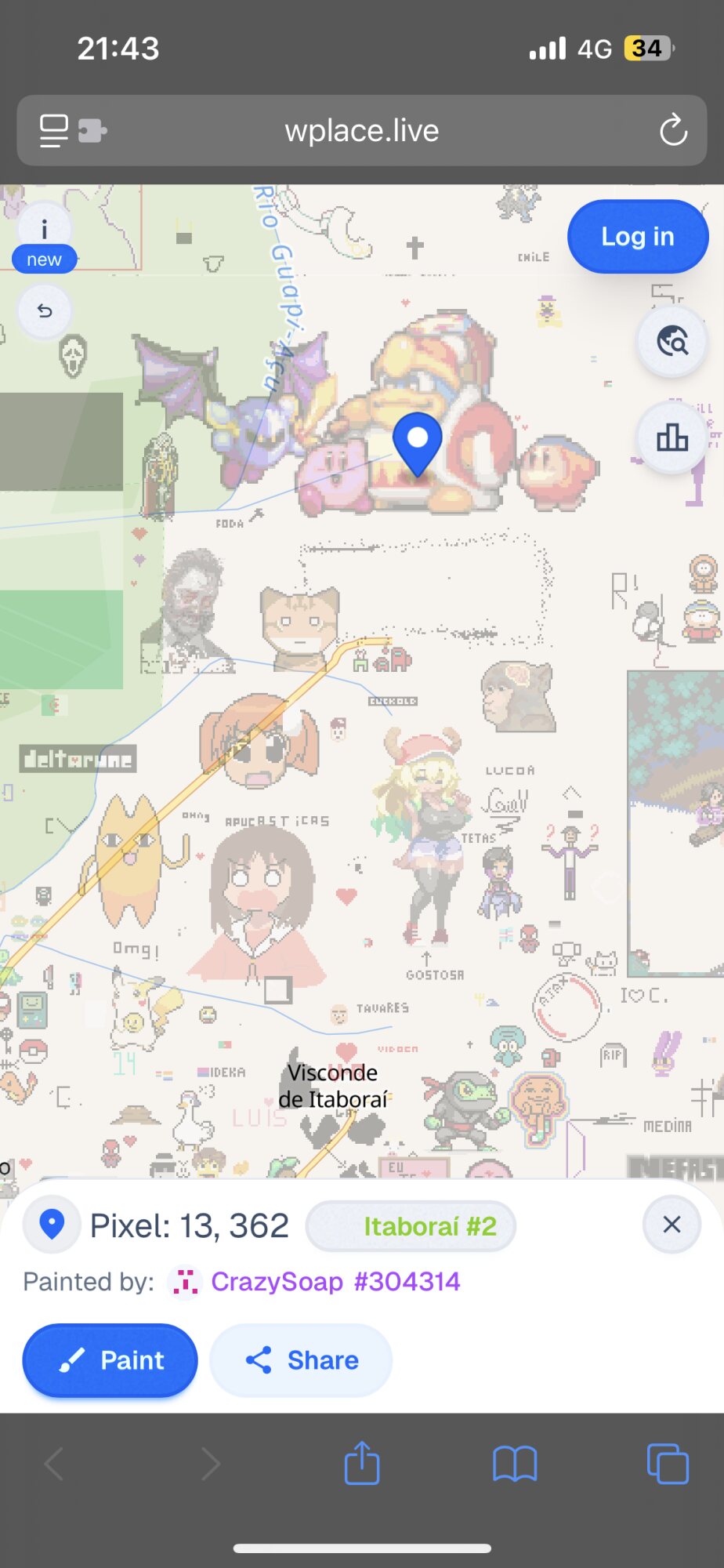Show open Safari tabs
This screenshot has height=1568, width=724.
tap(668, 1463)
